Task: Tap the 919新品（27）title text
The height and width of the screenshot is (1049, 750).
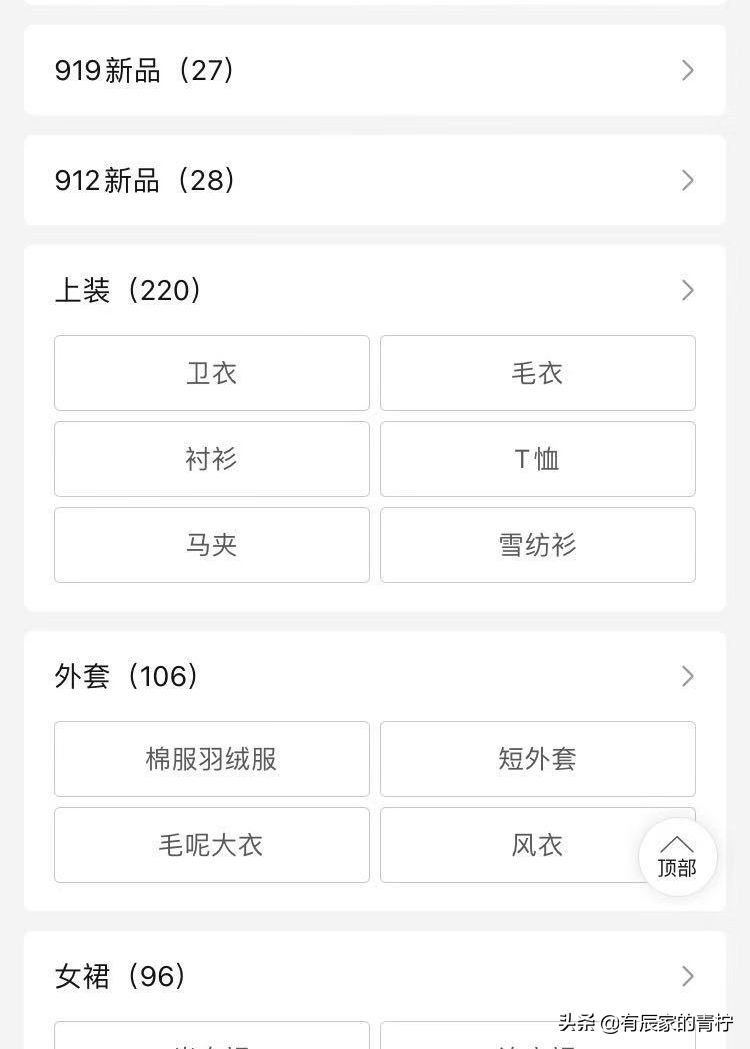Action: 144,70
